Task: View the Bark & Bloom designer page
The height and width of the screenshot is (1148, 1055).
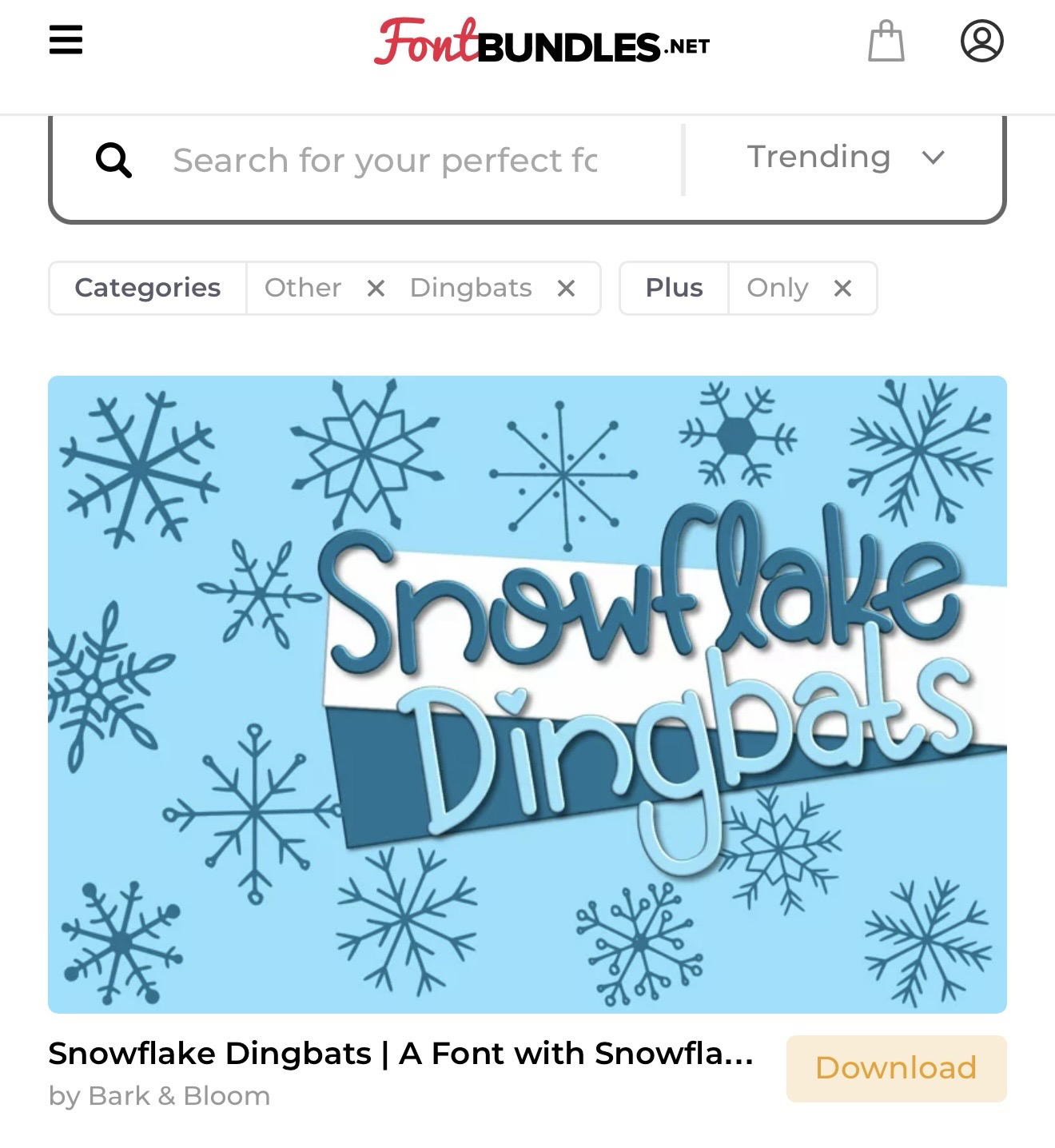Action: pyautogui.click(x=179, y=1096)
